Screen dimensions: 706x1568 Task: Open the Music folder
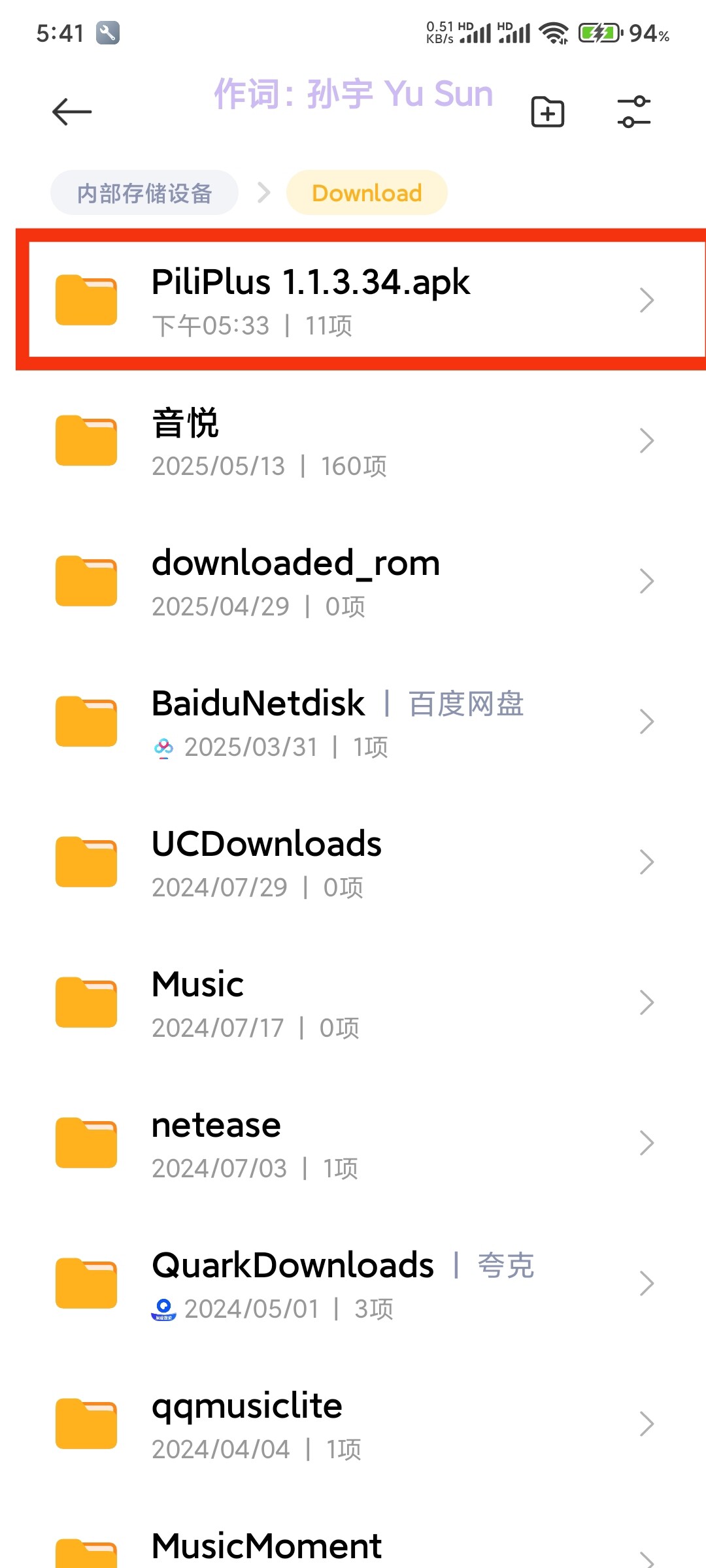[353, 1003]
